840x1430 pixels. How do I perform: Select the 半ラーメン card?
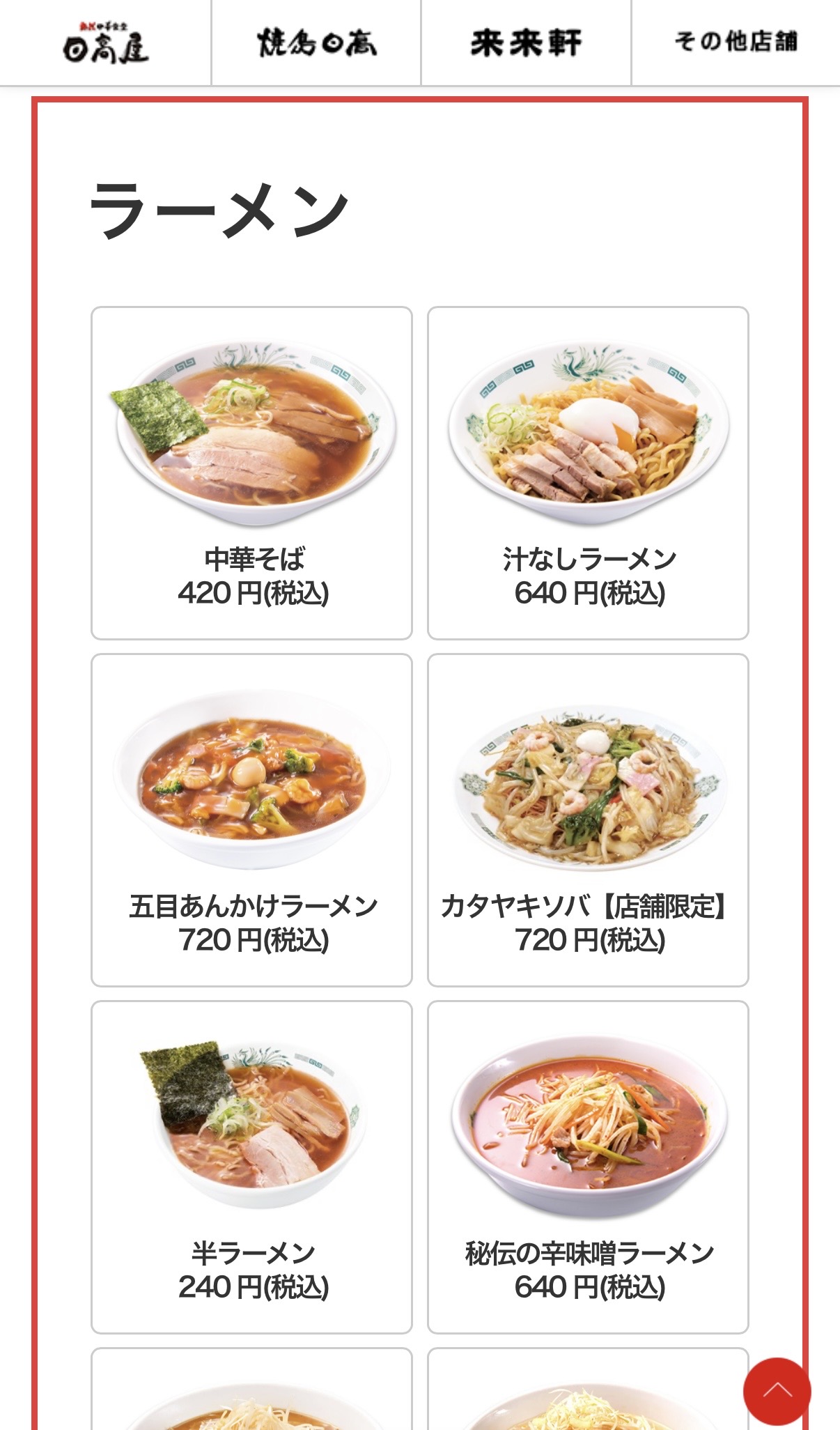tap(251, 1167)
